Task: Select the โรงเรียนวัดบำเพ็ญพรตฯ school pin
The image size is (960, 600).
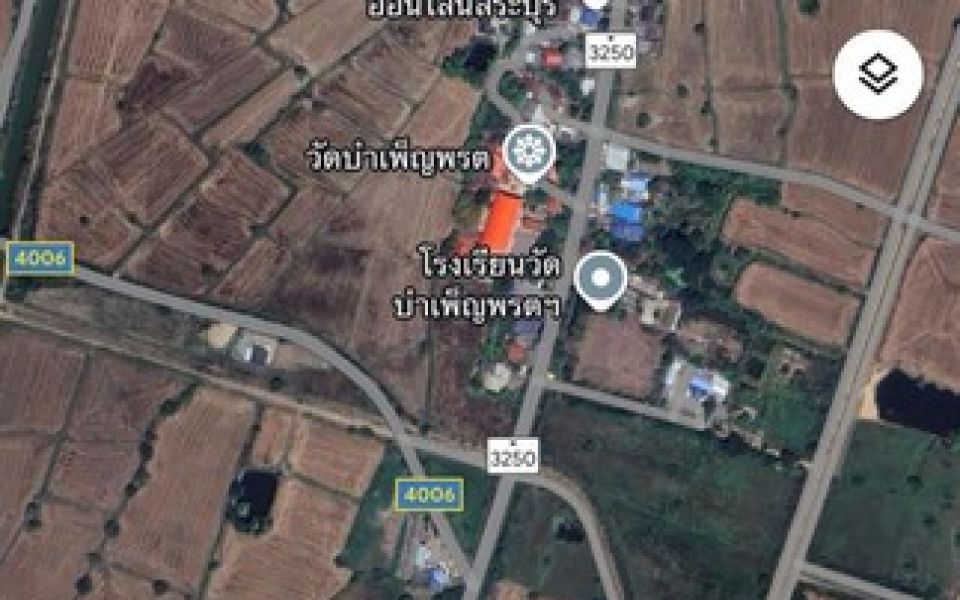Action: click(x=601, y=281)
